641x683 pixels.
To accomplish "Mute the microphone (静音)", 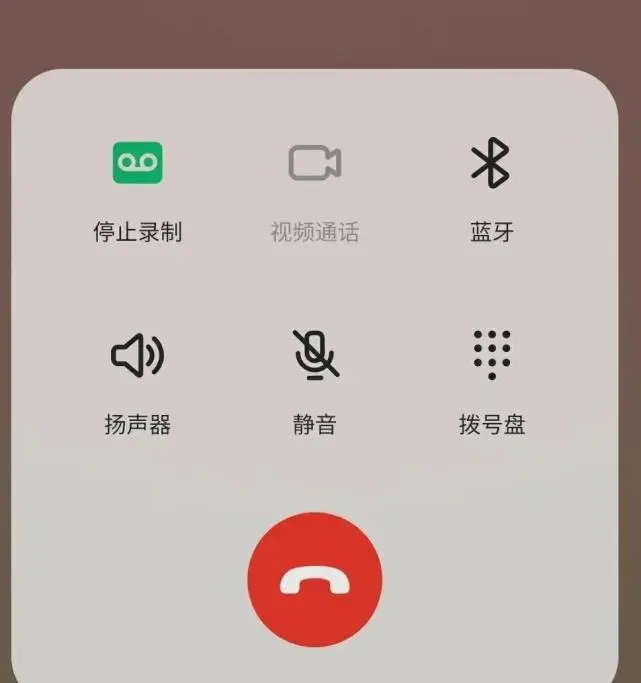I will point(315,355).
